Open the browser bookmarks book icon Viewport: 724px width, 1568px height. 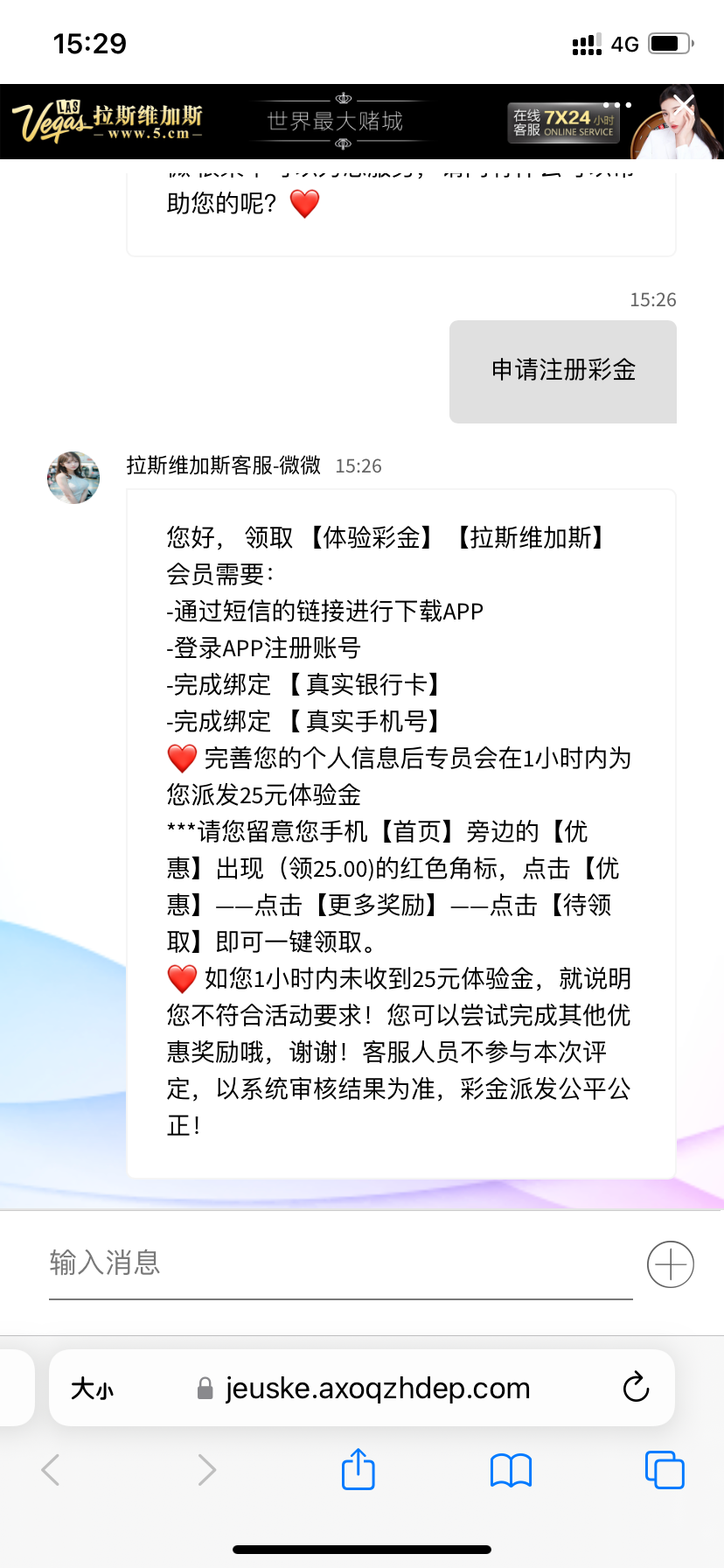(512, 1470)
